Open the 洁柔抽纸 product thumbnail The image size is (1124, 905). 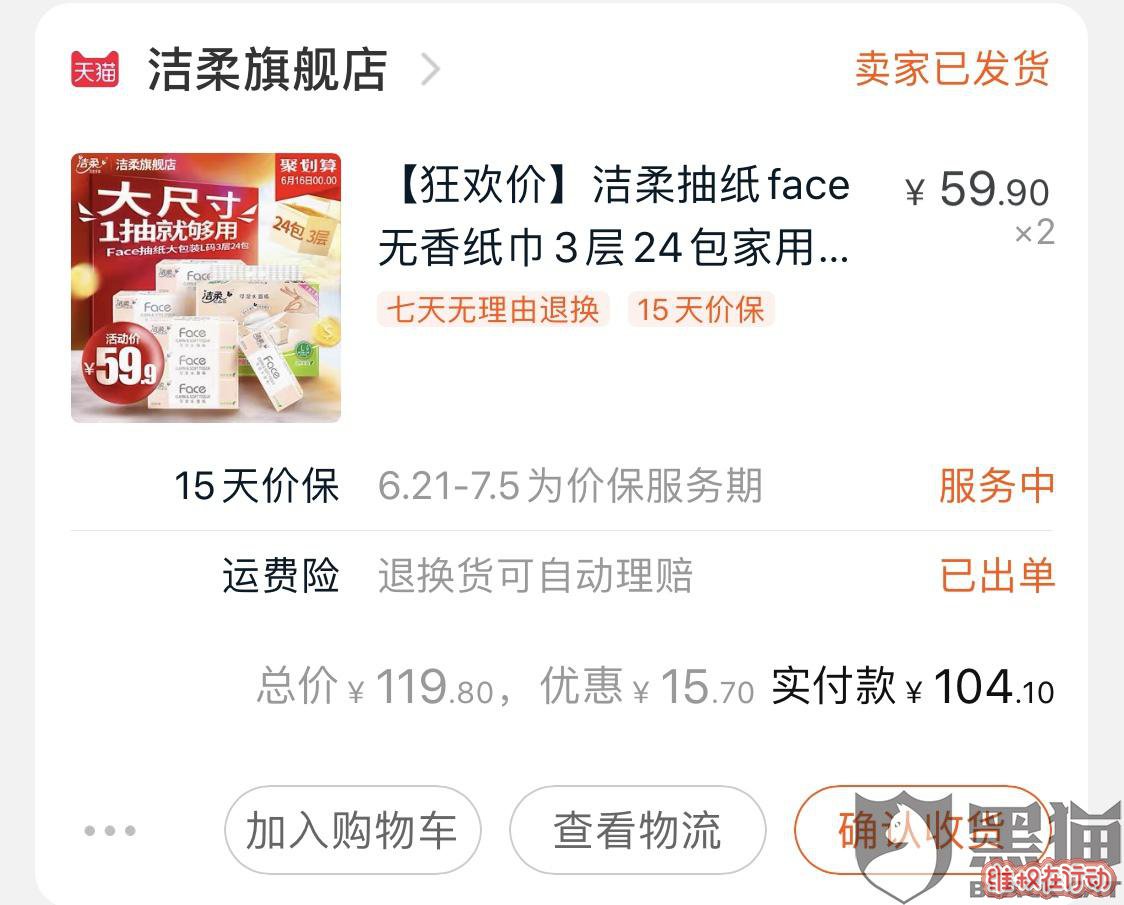(x=206, y=288)
